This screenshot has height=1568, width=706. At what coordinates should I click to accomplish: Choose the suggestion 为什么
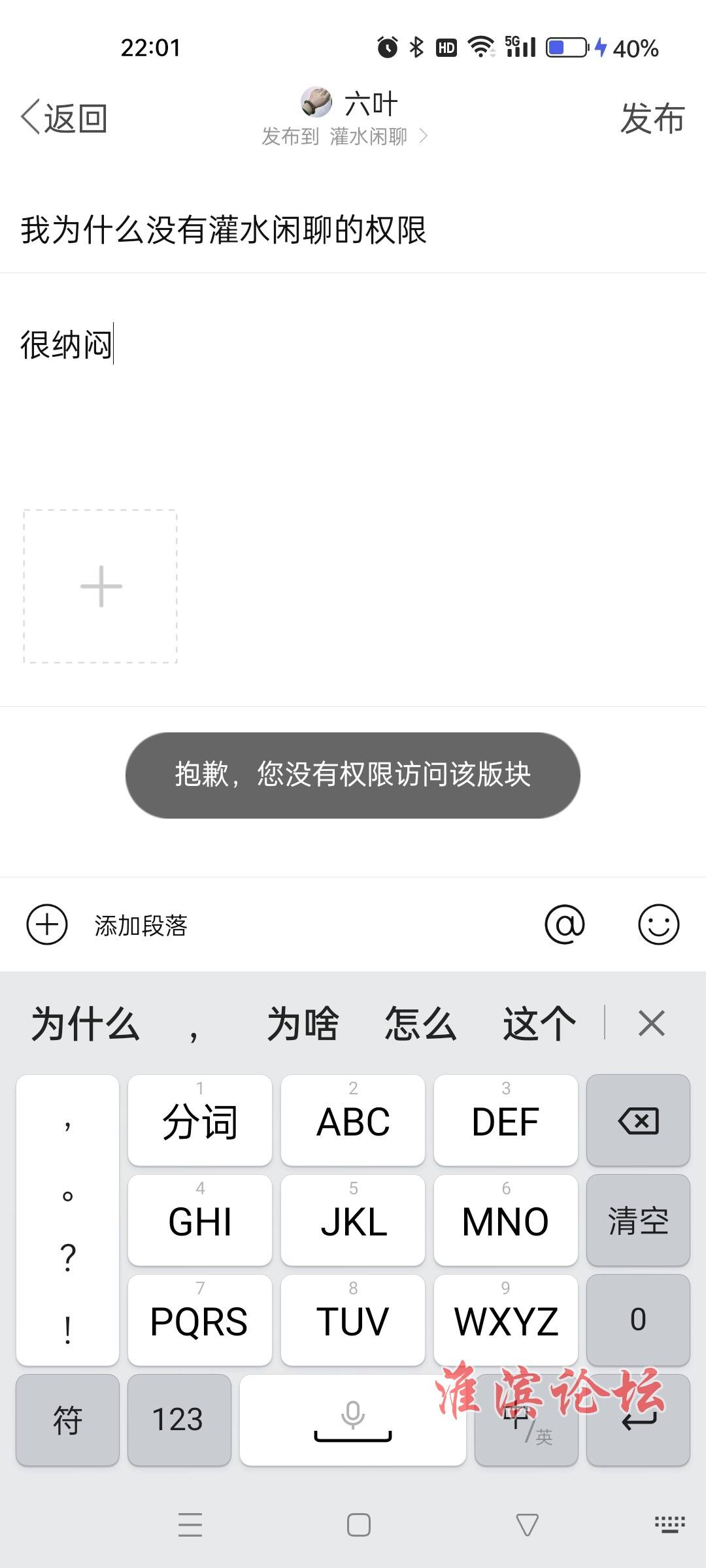pos(85,1024)
